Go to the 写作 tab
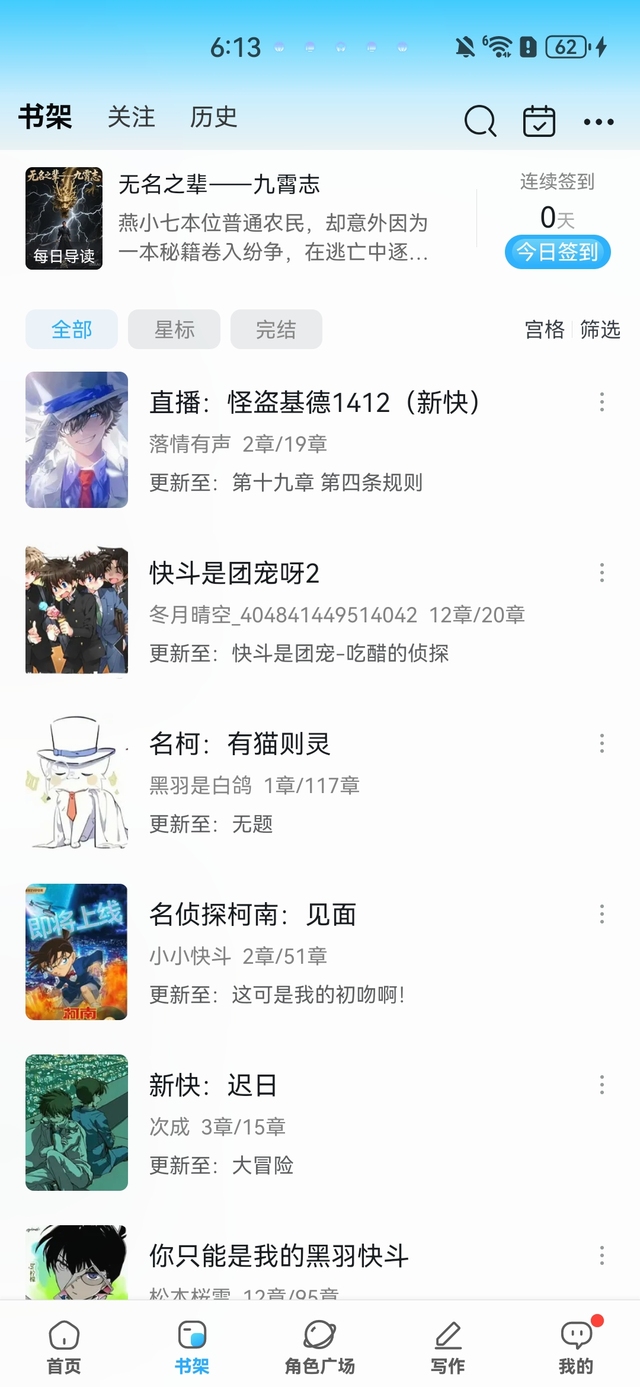This screenshot has height=1387, width=640. click(x=448, y=1346)
